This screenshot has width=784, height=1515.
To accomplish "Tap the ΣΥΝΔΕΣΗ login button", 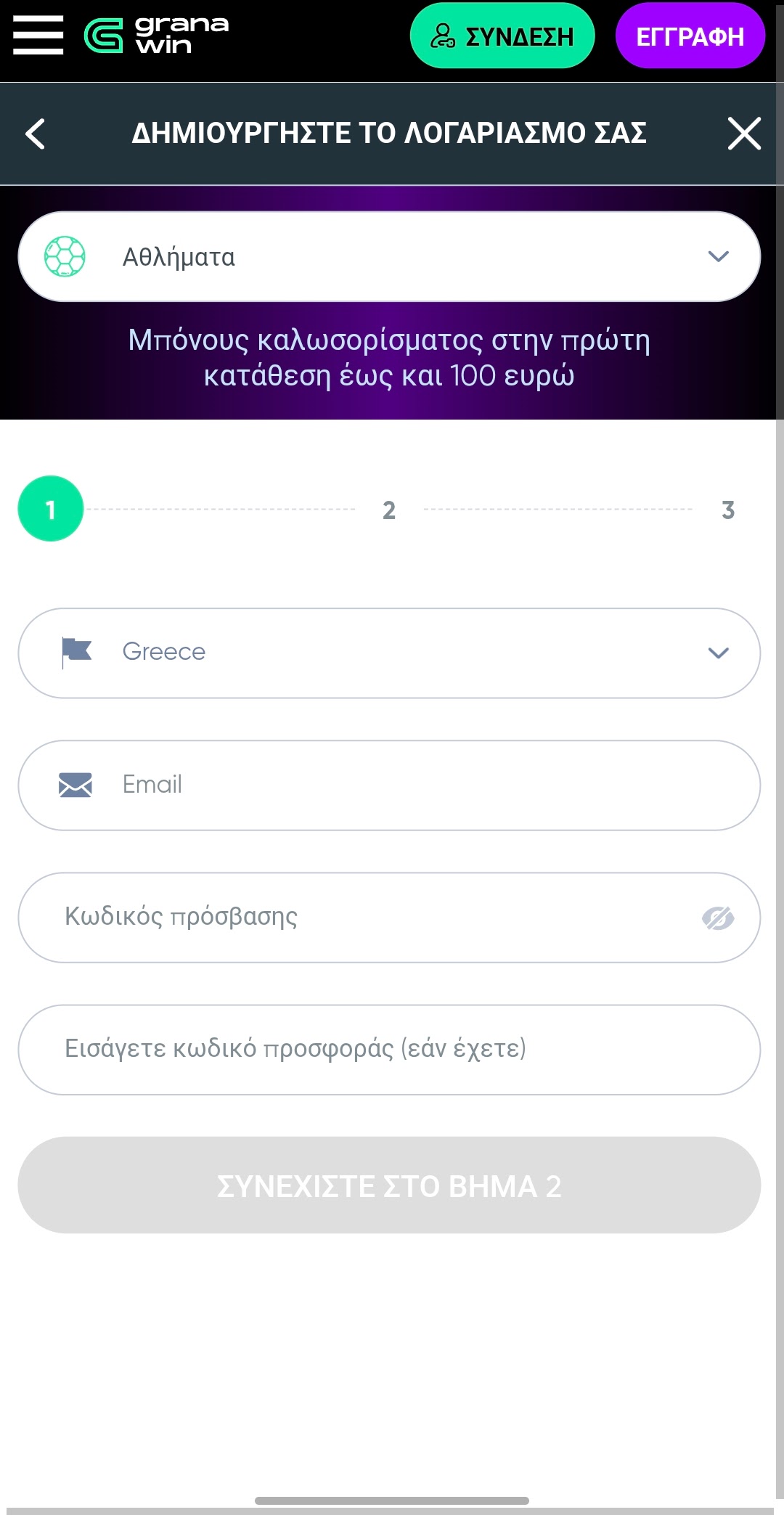I will tap(502, 36).
